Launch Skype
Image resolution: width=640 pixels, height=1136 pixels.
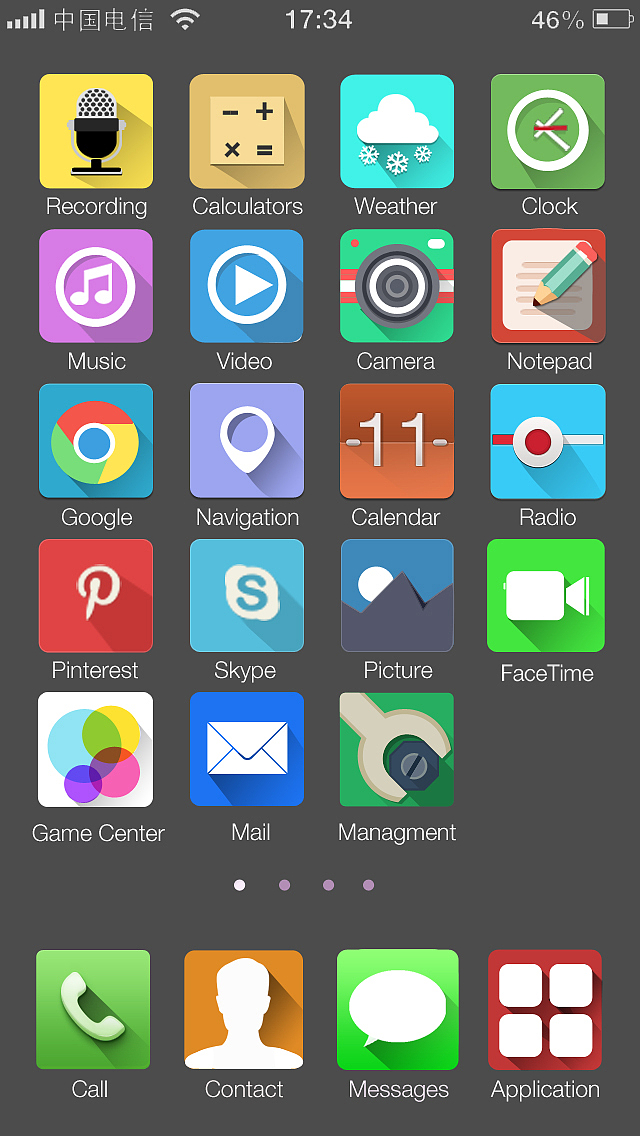click(x=247, y=596)
